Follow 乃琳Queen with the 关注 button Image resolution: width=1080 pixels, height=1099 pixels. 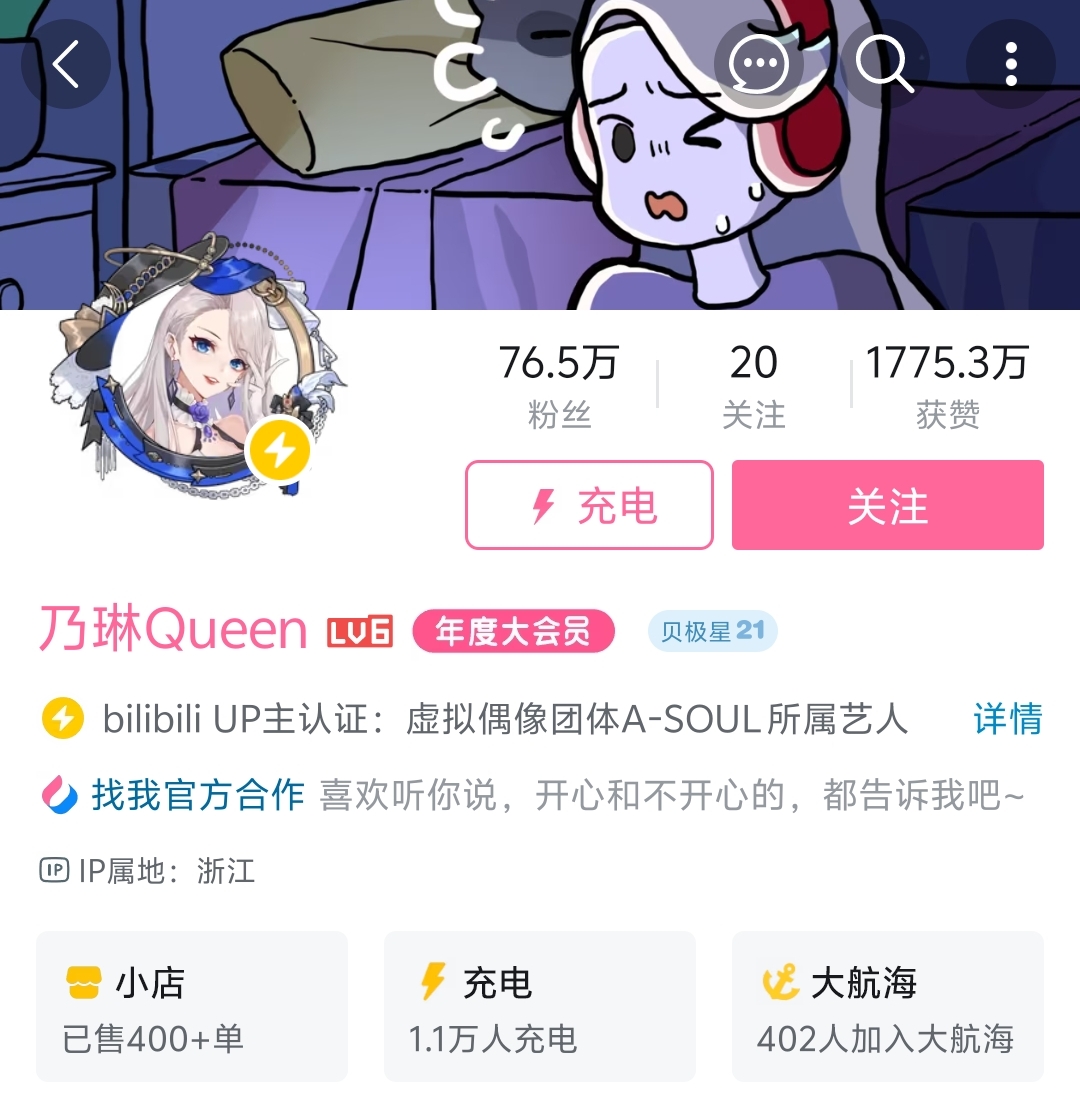point(887,505)
